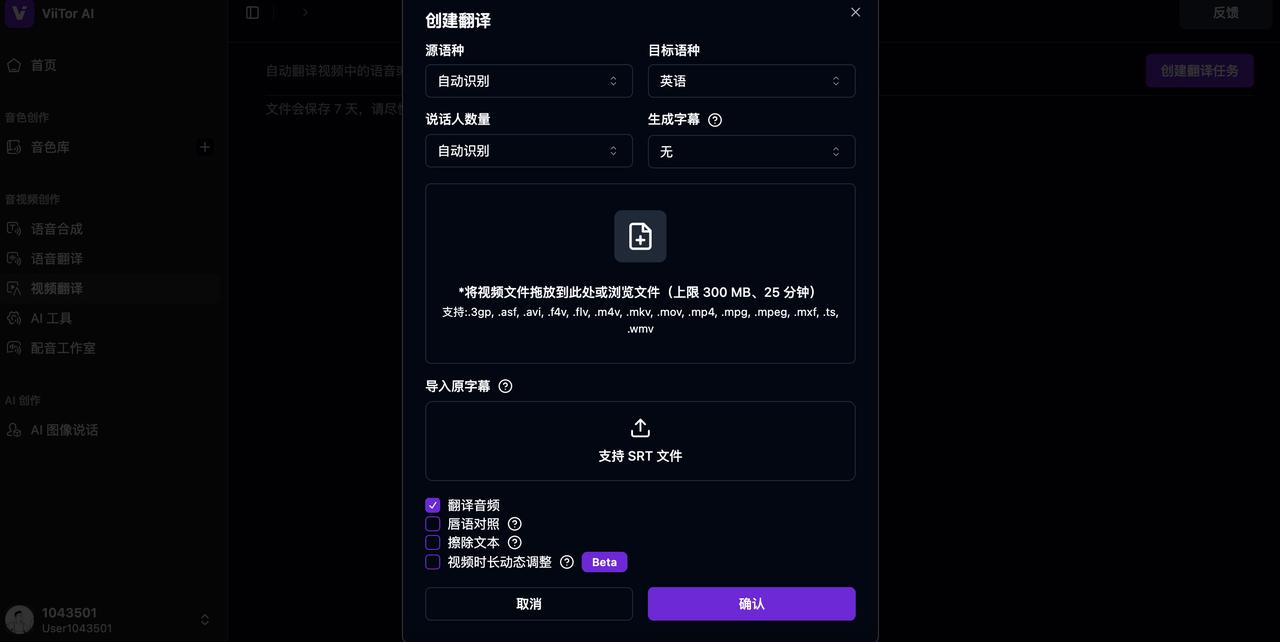
Task: Upload an SRT subtitle file
Action: (x=640, y=441)
